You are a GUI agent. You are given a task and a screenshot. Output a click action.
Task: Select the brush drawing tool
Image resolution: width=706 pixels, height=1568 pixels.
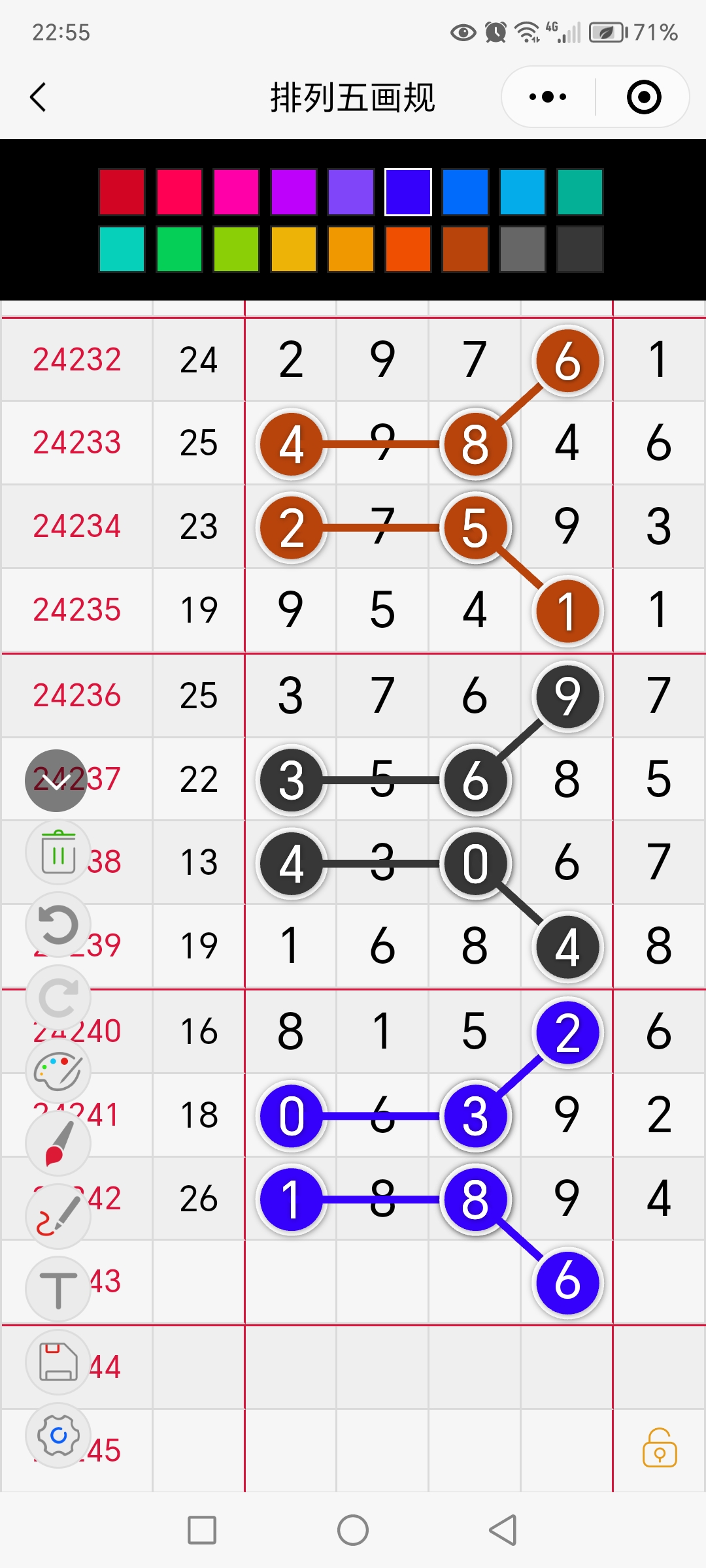click(x=58, y=1143)
